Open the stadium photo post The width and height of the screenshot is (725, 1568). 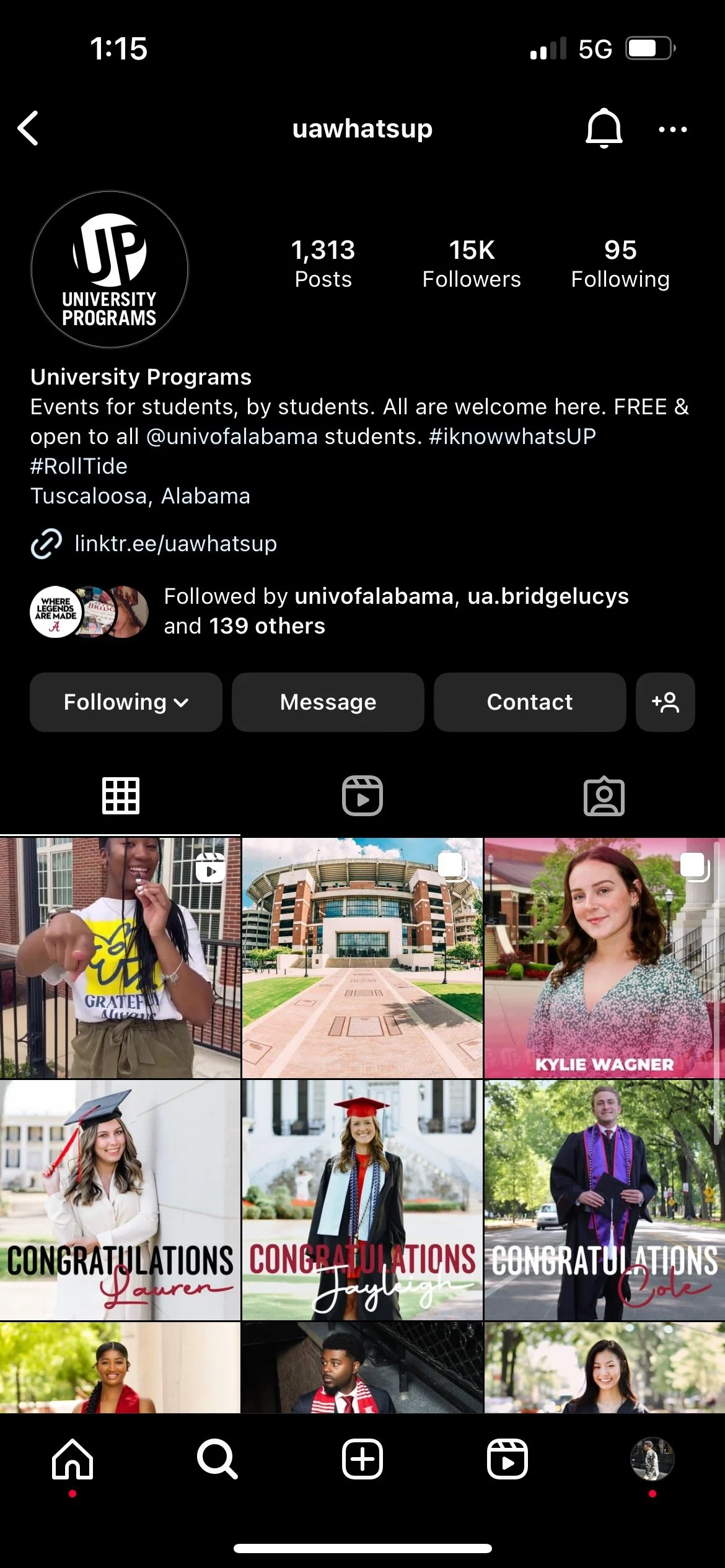362,957
